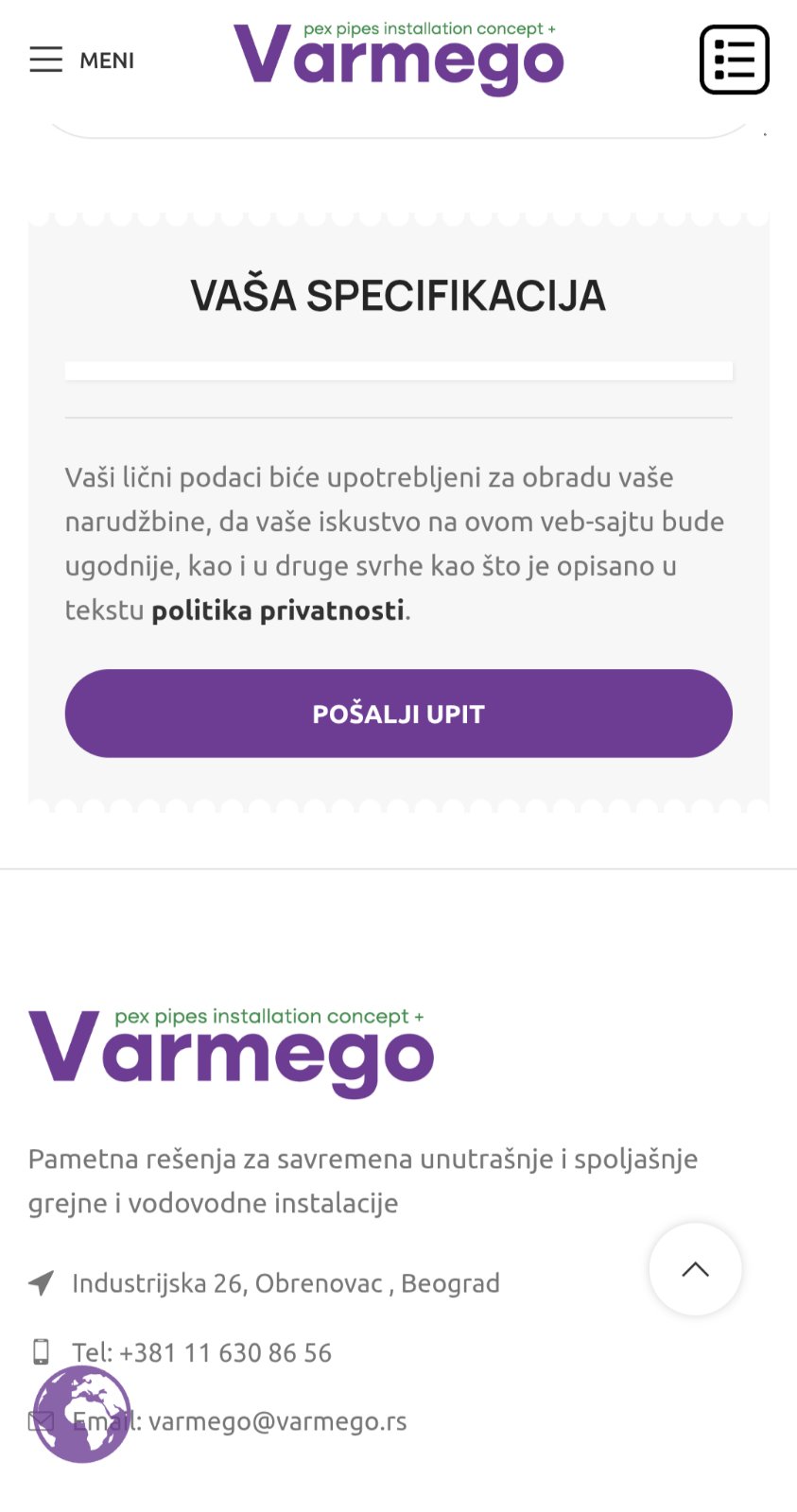Image resolution: width=797 pixels, height=1512 pixels.
Task: Call the number +381 11 630 86 56
Action: click(225, 1352)
